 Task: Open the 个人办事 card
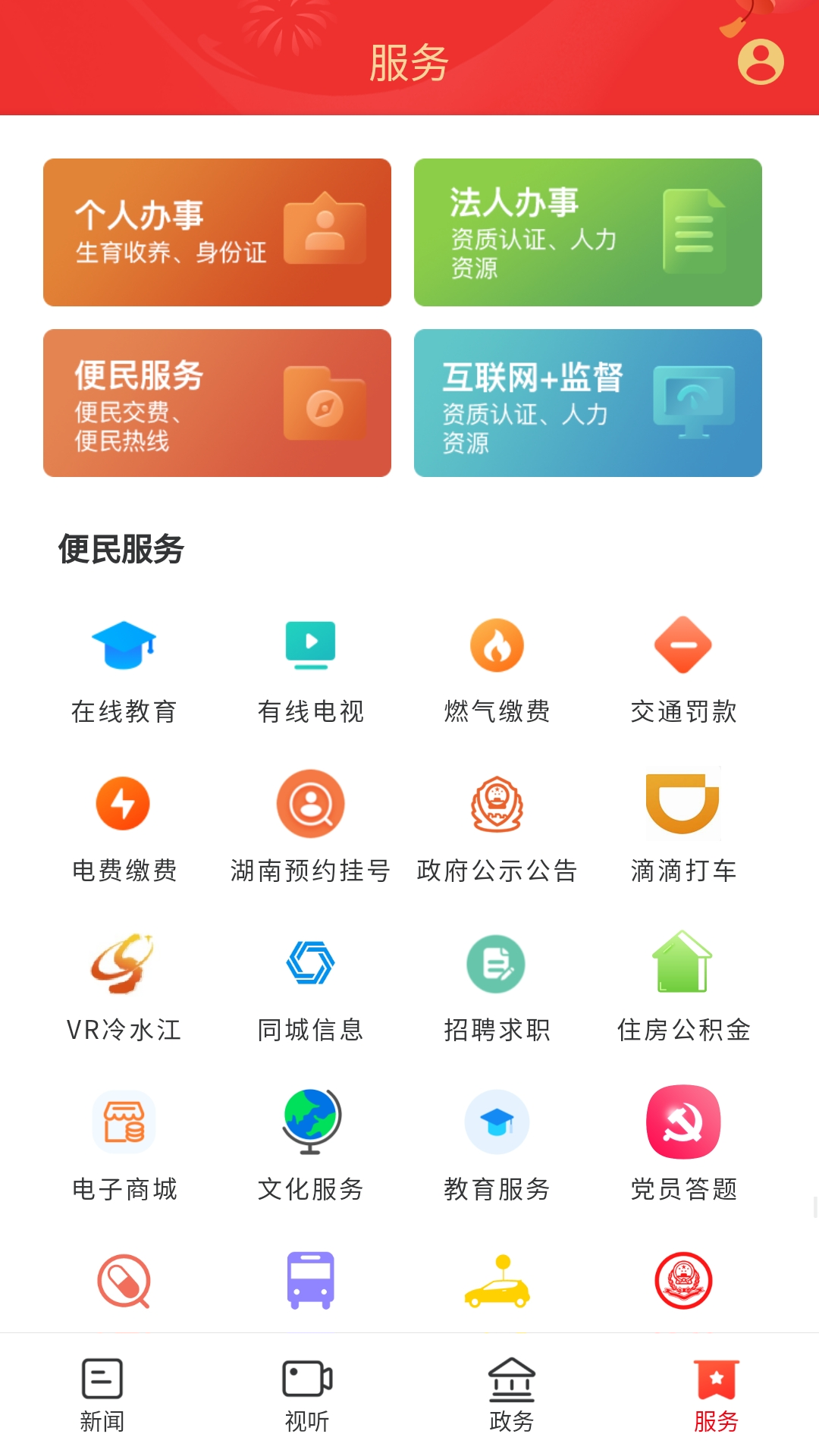217,232
